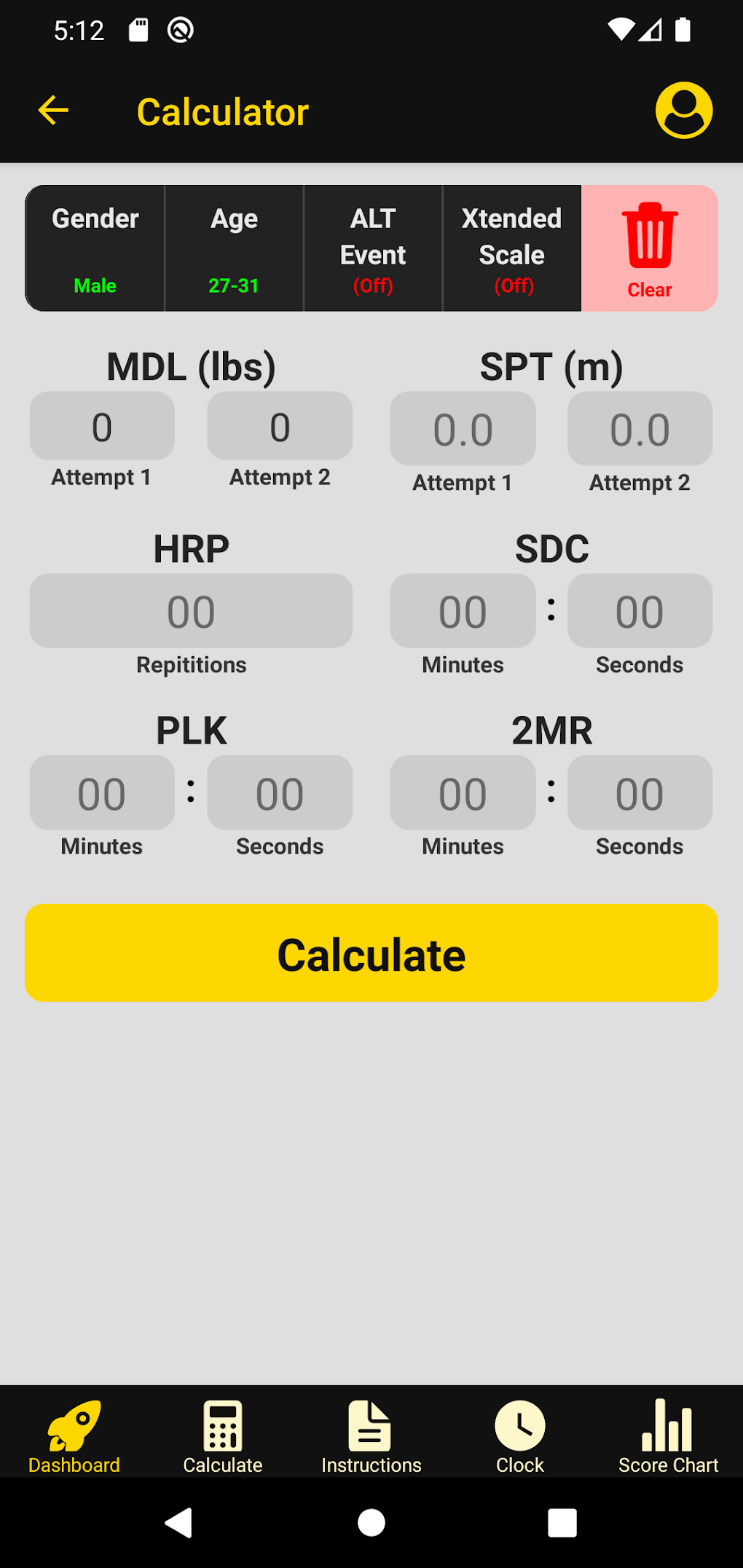This screenshot has height=1568, width=743.
Task: Open the Instructions tab
Action: click(x=371, y=1436)
